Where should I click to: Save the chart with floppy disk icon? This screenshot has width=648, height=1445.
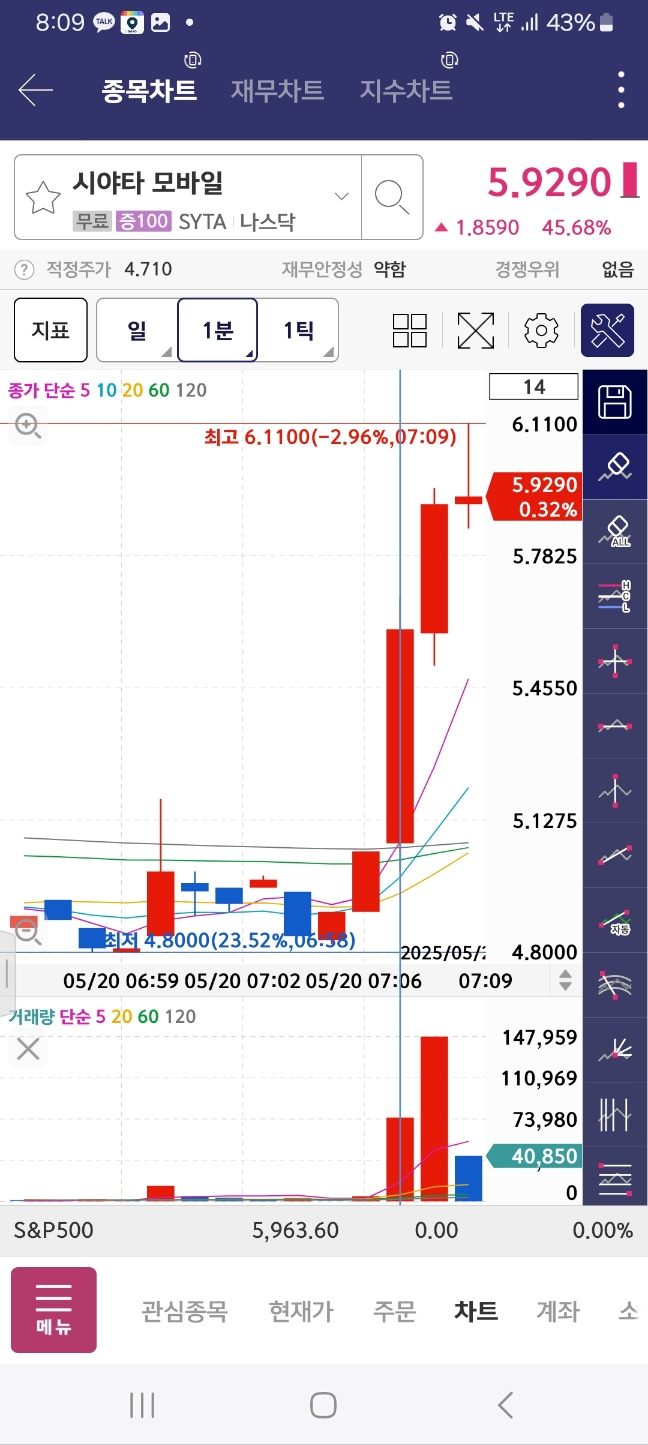click(615, 402)
